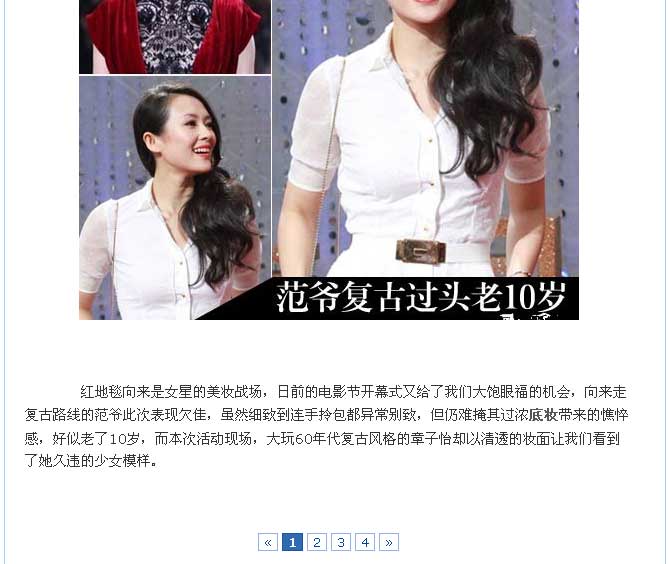The image size is (669, 564).
Task: Open page 2 of the article
Action: point(317,542)
